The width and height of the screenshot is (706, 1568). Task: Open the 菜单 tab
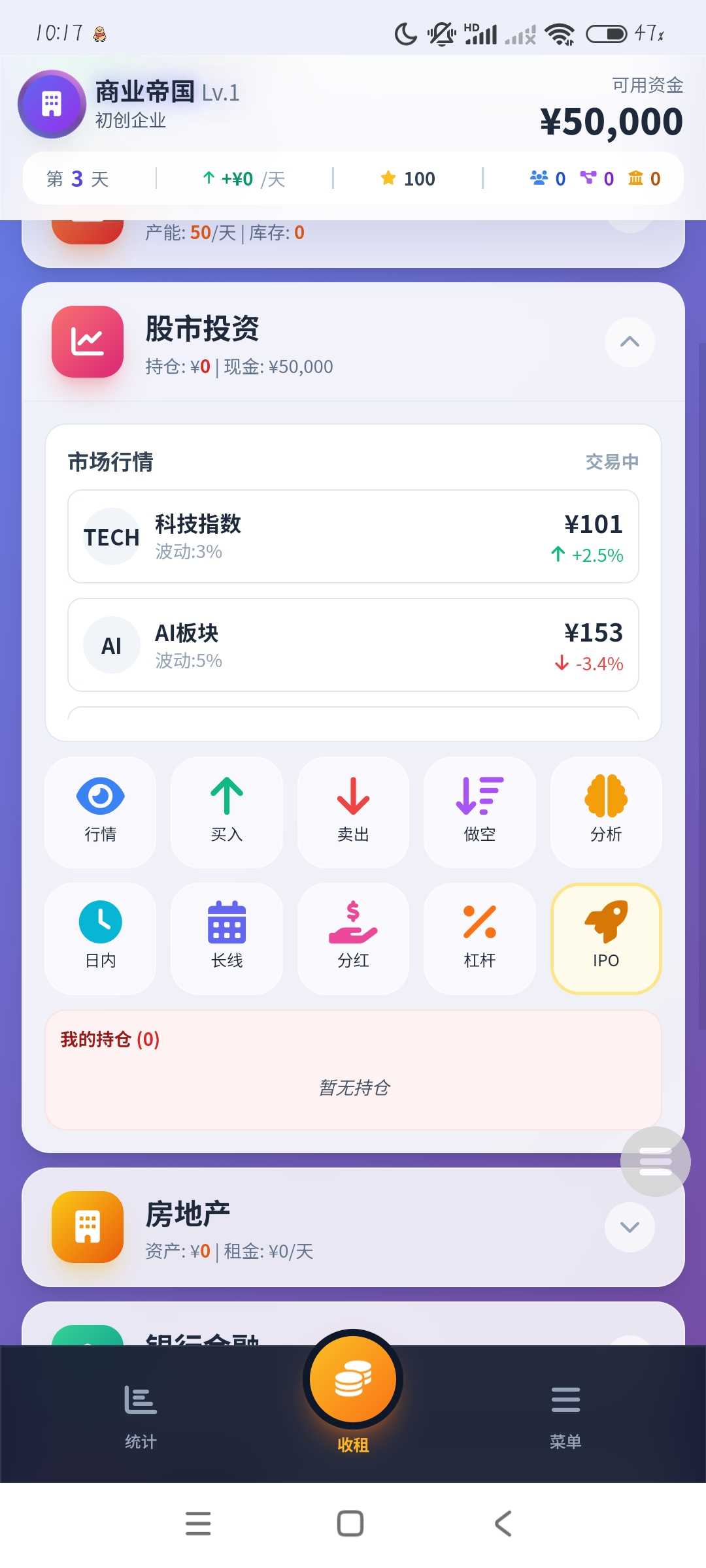tap(565, 1414)
